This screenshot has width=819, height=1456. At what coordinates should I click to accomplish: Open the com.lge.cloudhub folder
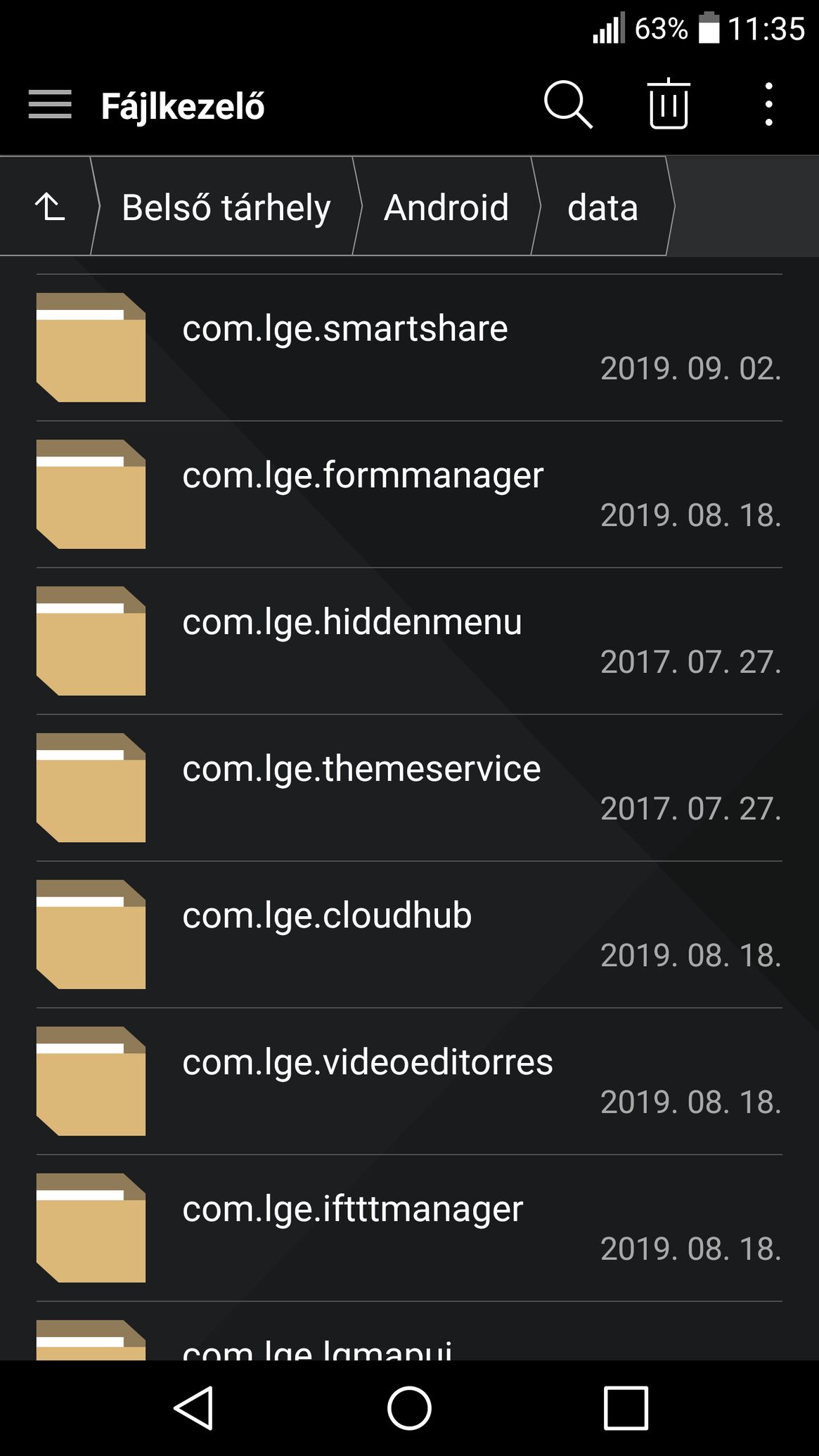click(409, 934)
